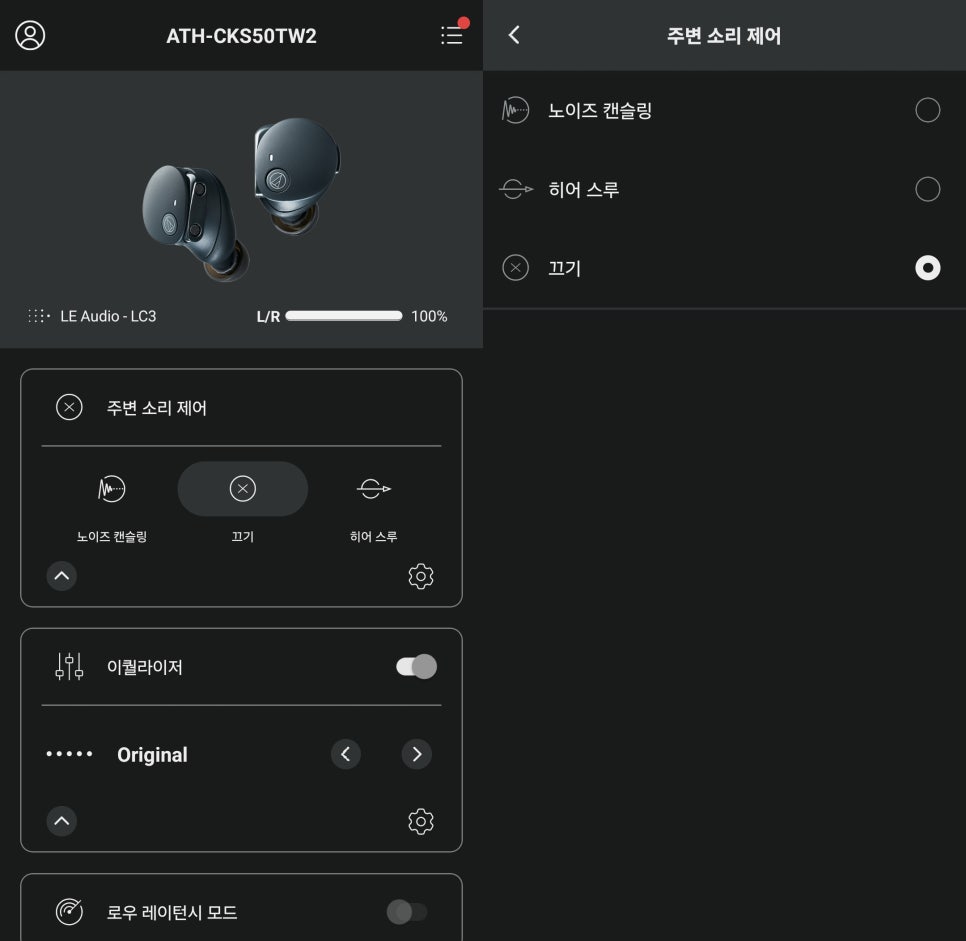Select the 끄기 radio option

[927, 268]
